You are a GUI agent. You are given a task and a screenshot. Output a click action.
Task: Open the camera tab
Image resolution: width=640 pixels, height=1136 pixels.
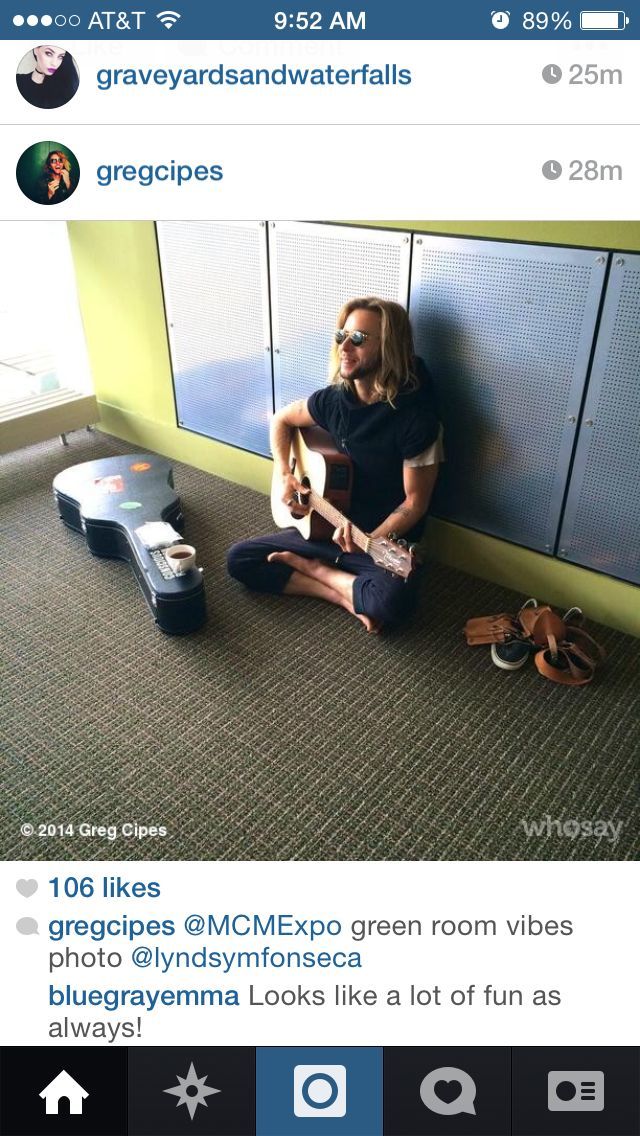[x=320, y=1091]
